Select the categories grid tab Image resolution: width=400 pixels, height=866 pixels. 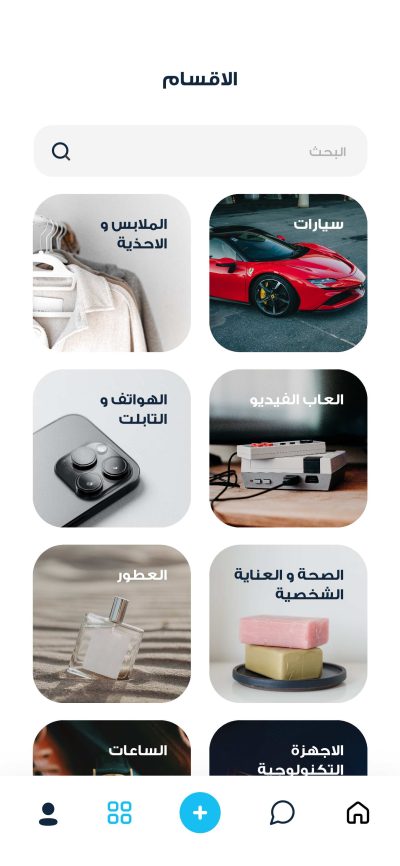119,813
